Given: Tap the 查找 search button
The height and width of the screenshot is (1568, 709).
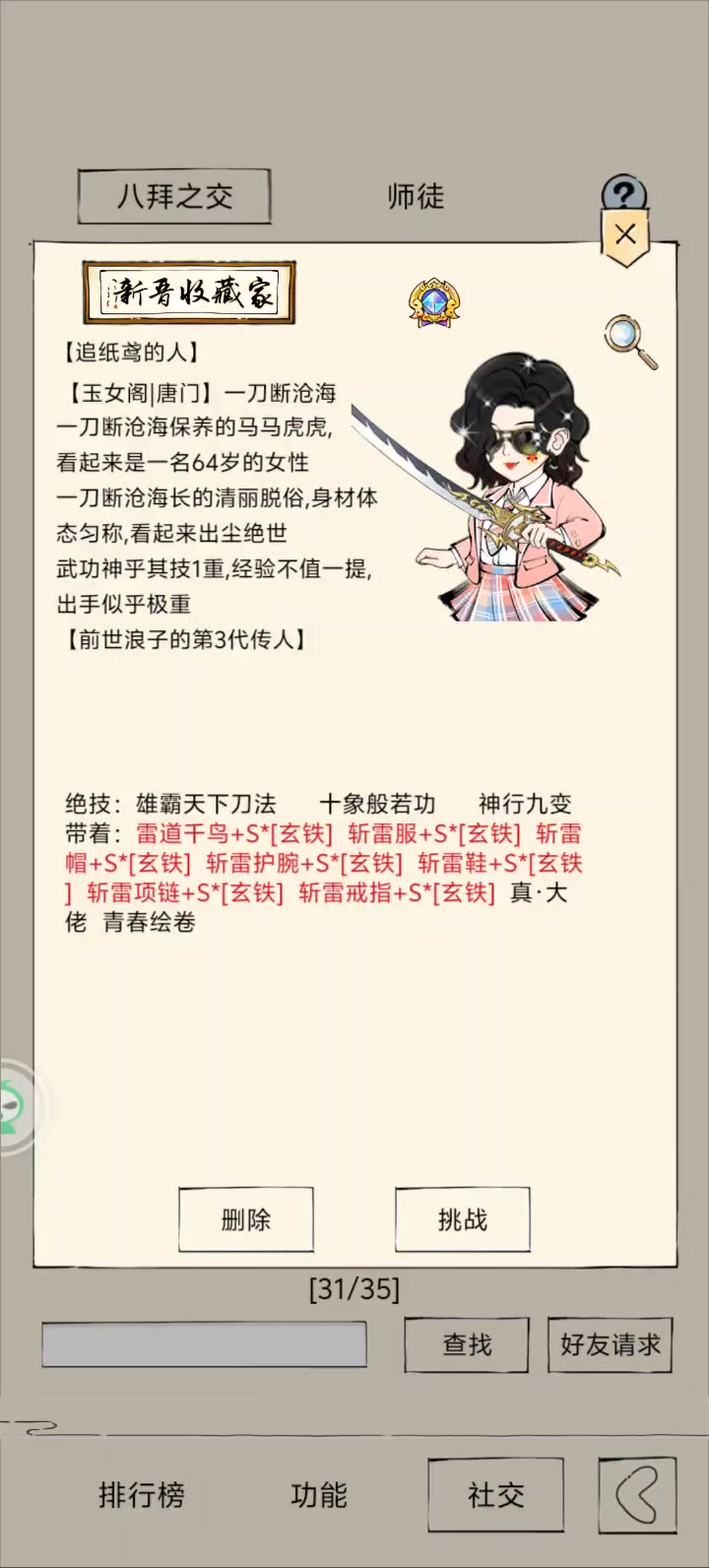Looking at the screenshot, I should click(467, 1344).
